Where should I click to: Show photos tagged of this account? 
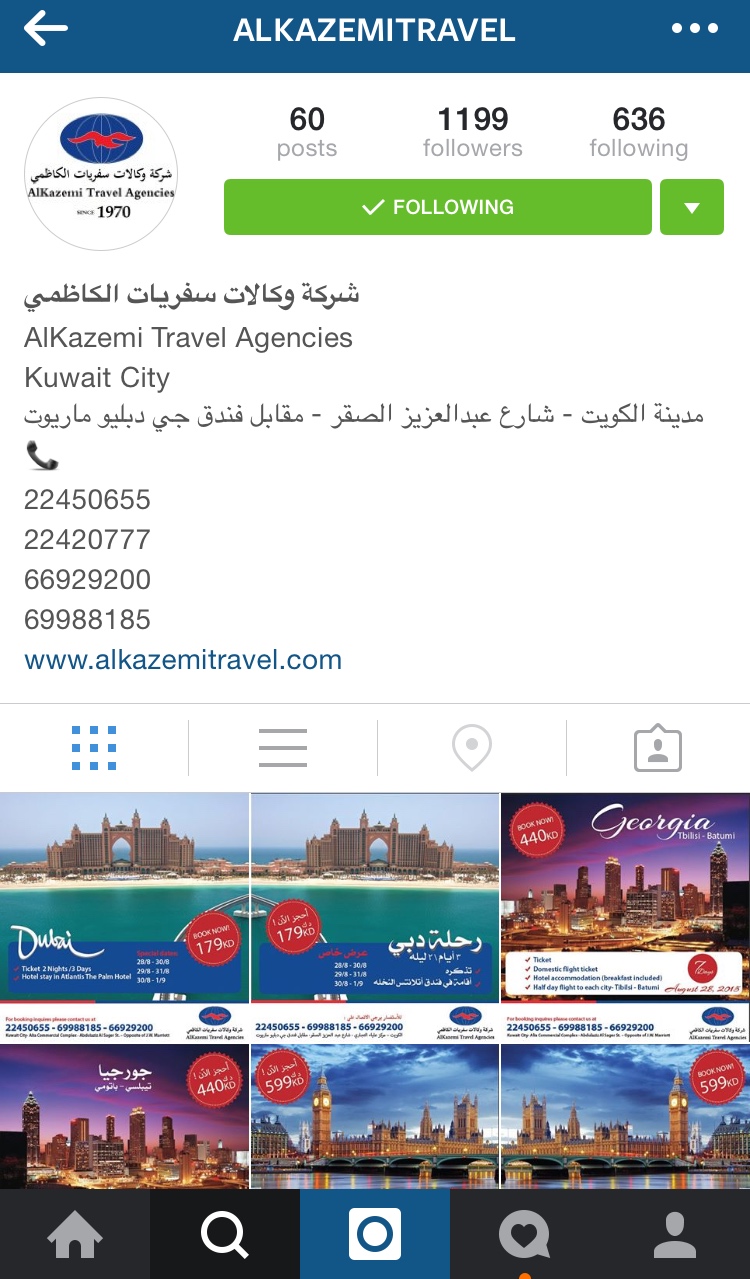[x=658, y=748]
